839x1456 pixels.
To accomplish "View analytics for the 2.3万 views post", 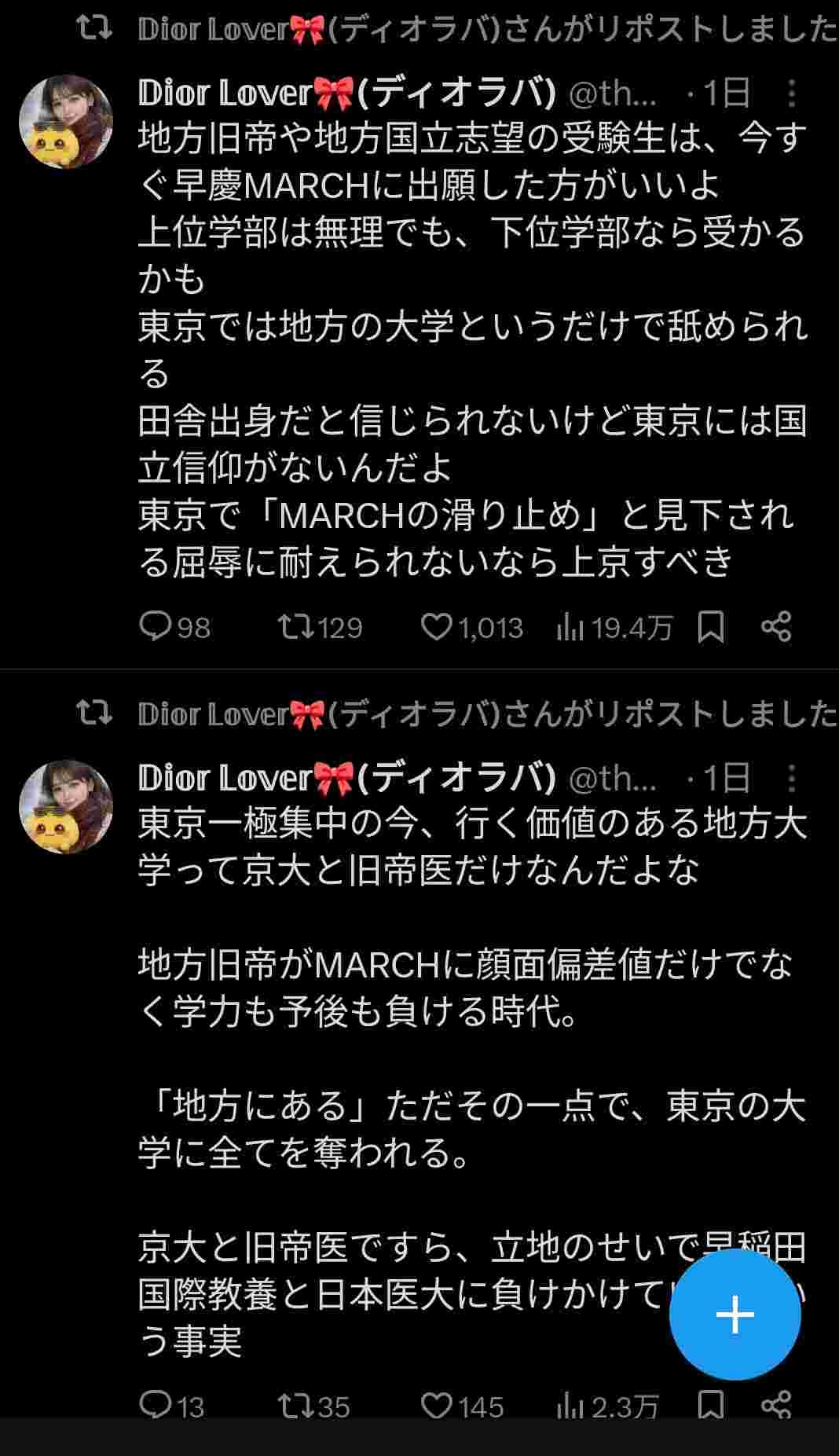I will (x=606, y=1405).
